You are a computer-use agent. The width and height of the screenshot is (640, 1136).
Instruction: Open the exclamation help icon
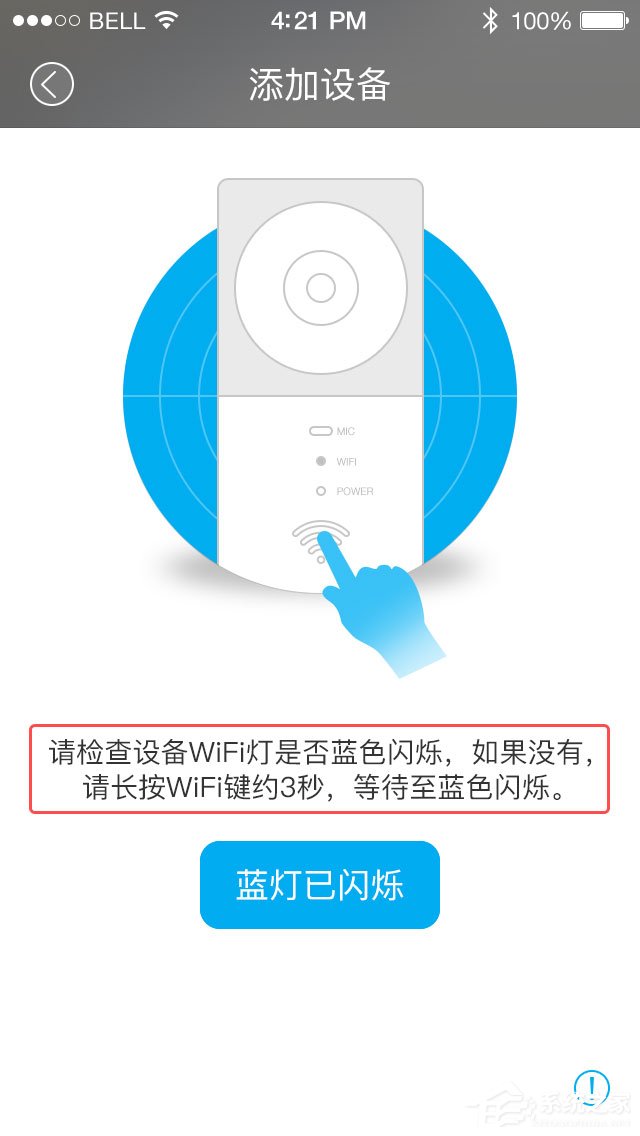click(592, 1087)
